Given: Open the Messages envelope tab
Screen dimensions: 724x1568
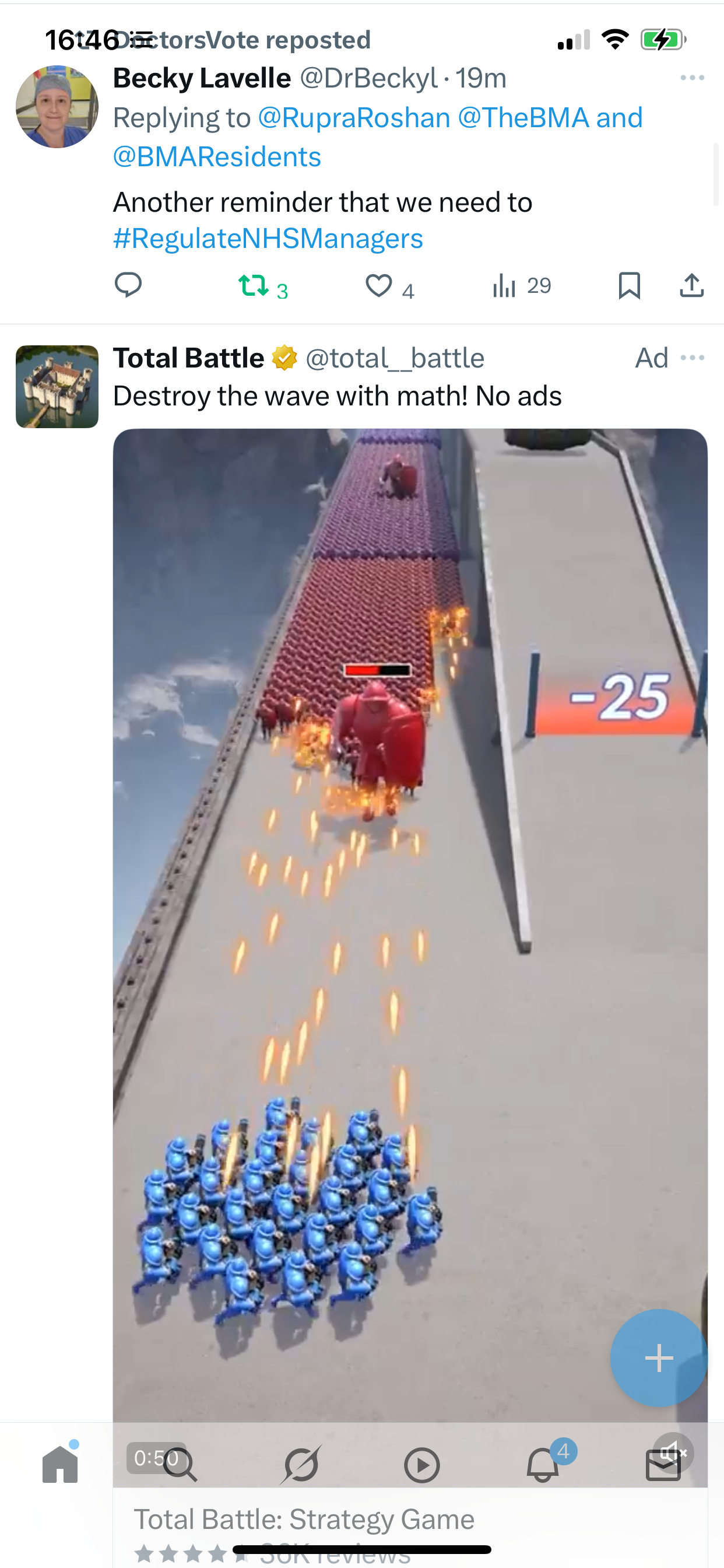Looking at the screenshot, I should pos(663,1465).
